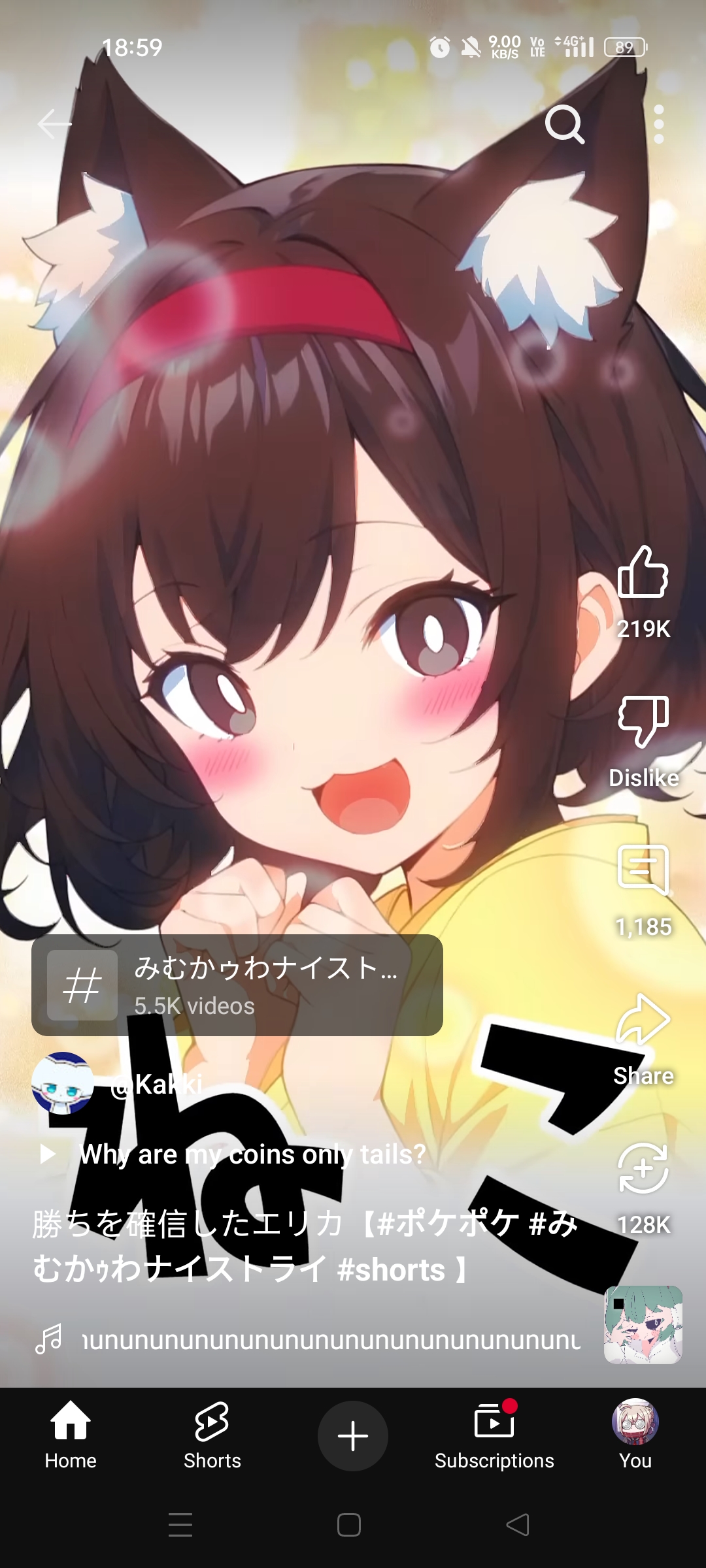Open the scrolling music track name
This screenshot has height=1568, width=706.
point(330,1339)
